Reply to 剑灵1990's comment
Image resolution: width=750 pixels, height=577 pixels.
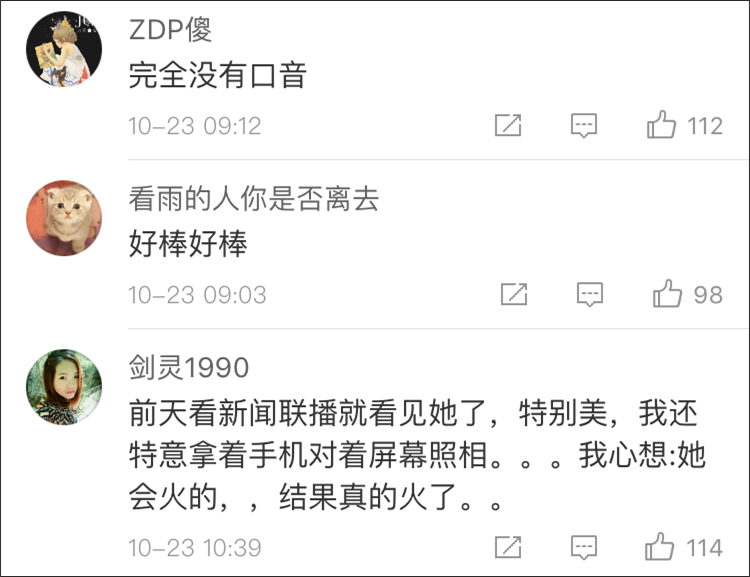tap(584, 547)
